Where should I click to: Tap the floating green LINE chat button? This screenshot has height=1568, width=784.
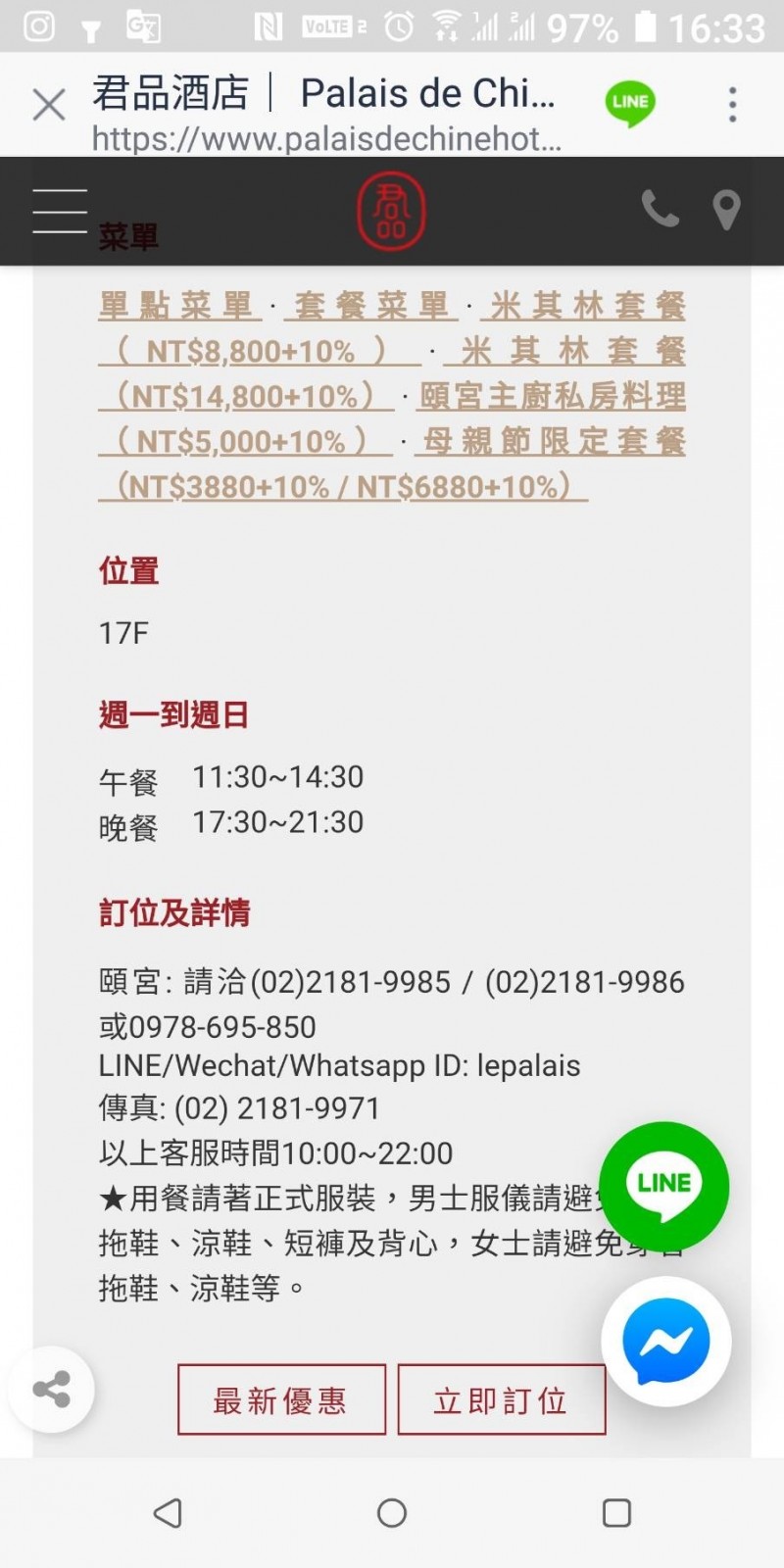pyautogui.click(x=664, y=1186)
